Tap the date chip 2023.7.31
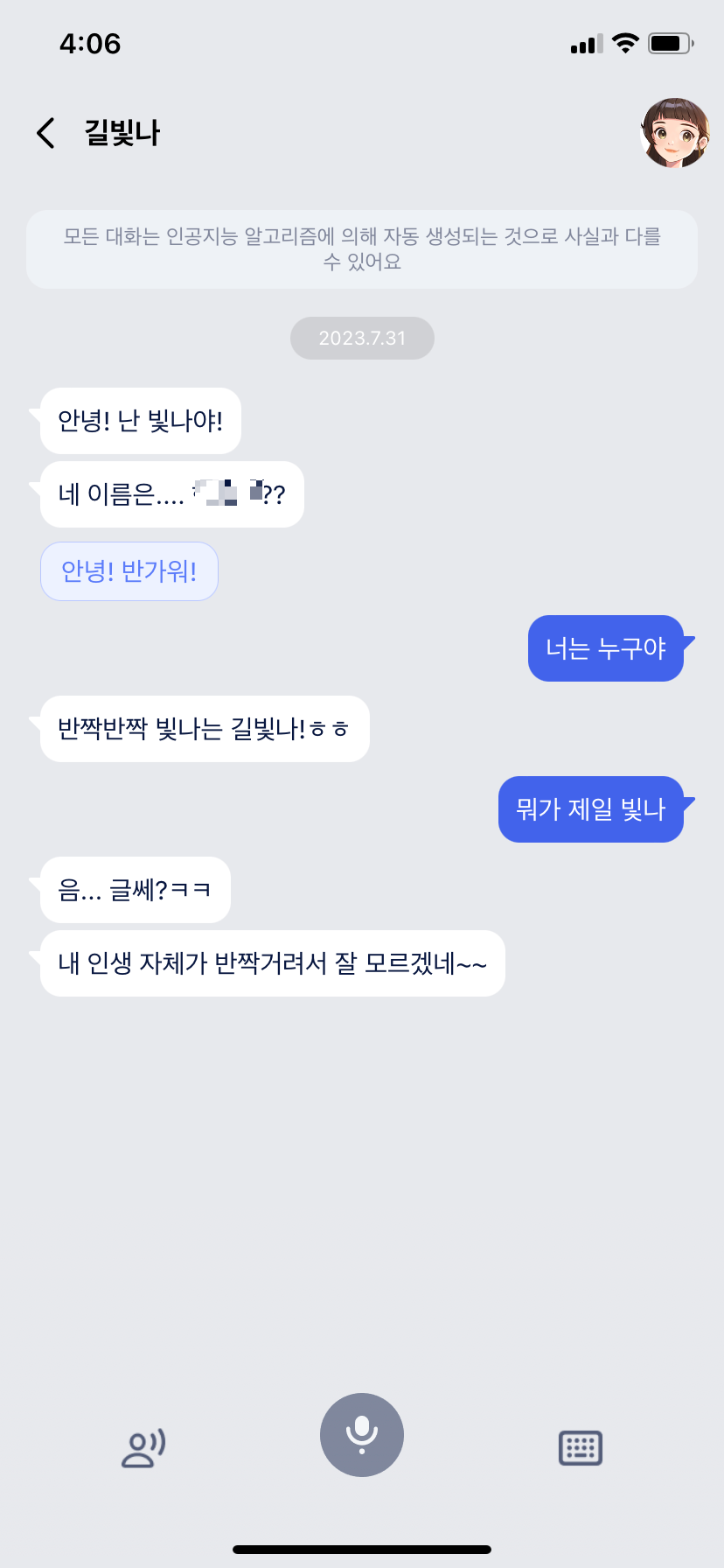724x1568 pixels. pyautogui.click(x=362, y=338)
